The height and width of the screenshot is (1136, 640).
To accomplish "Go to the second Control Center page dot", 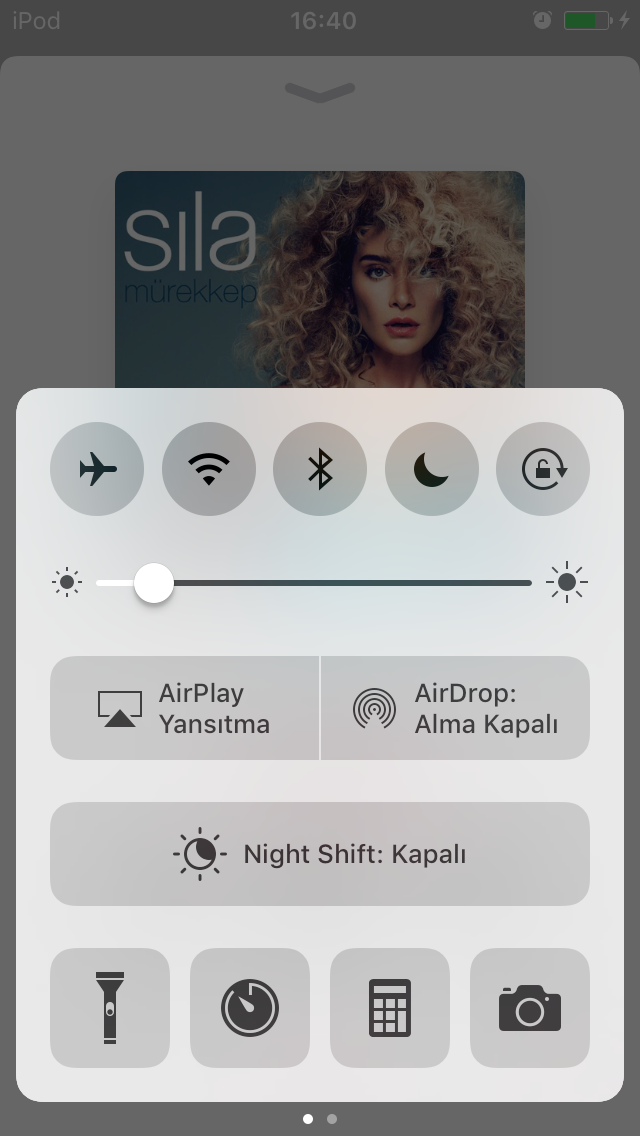I will click(x=332, y=1119).
